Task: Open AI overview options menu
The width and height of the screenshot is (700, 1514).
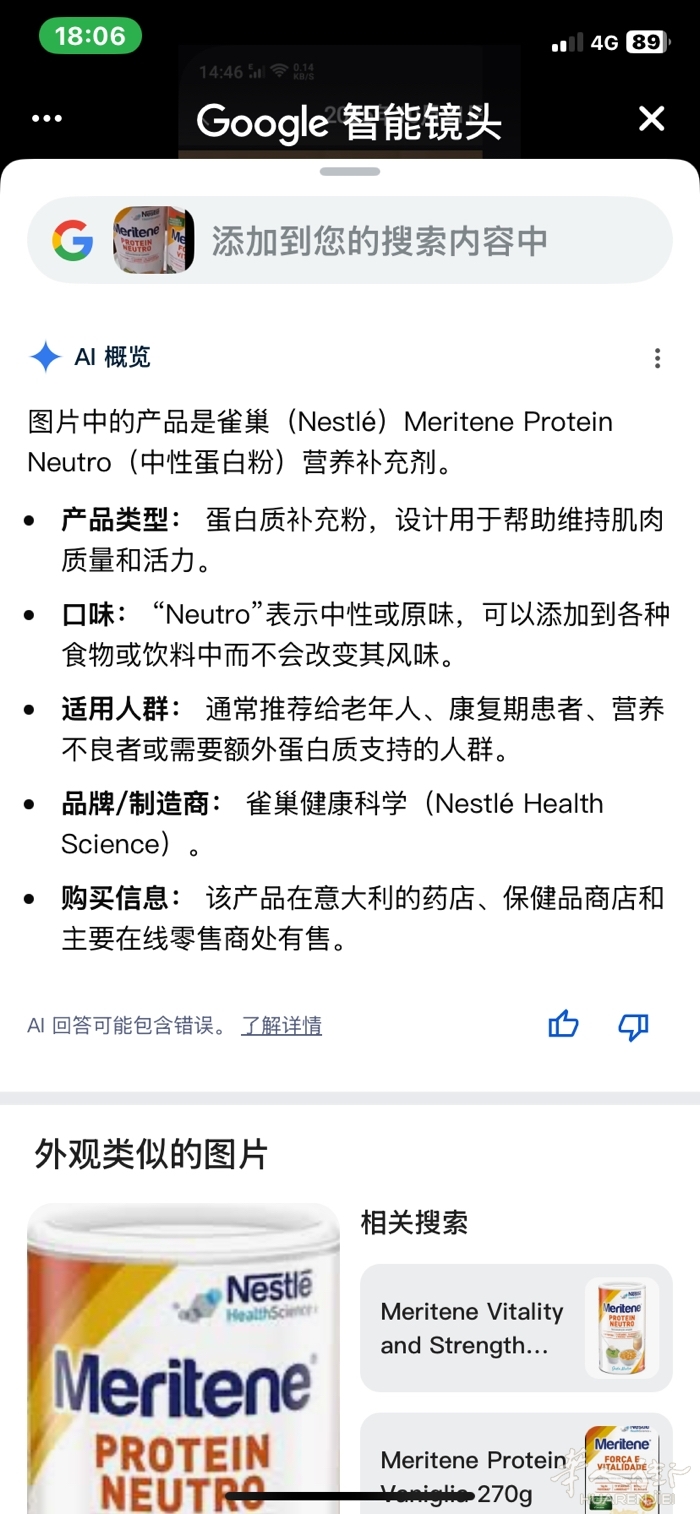Action: point(657,358)
